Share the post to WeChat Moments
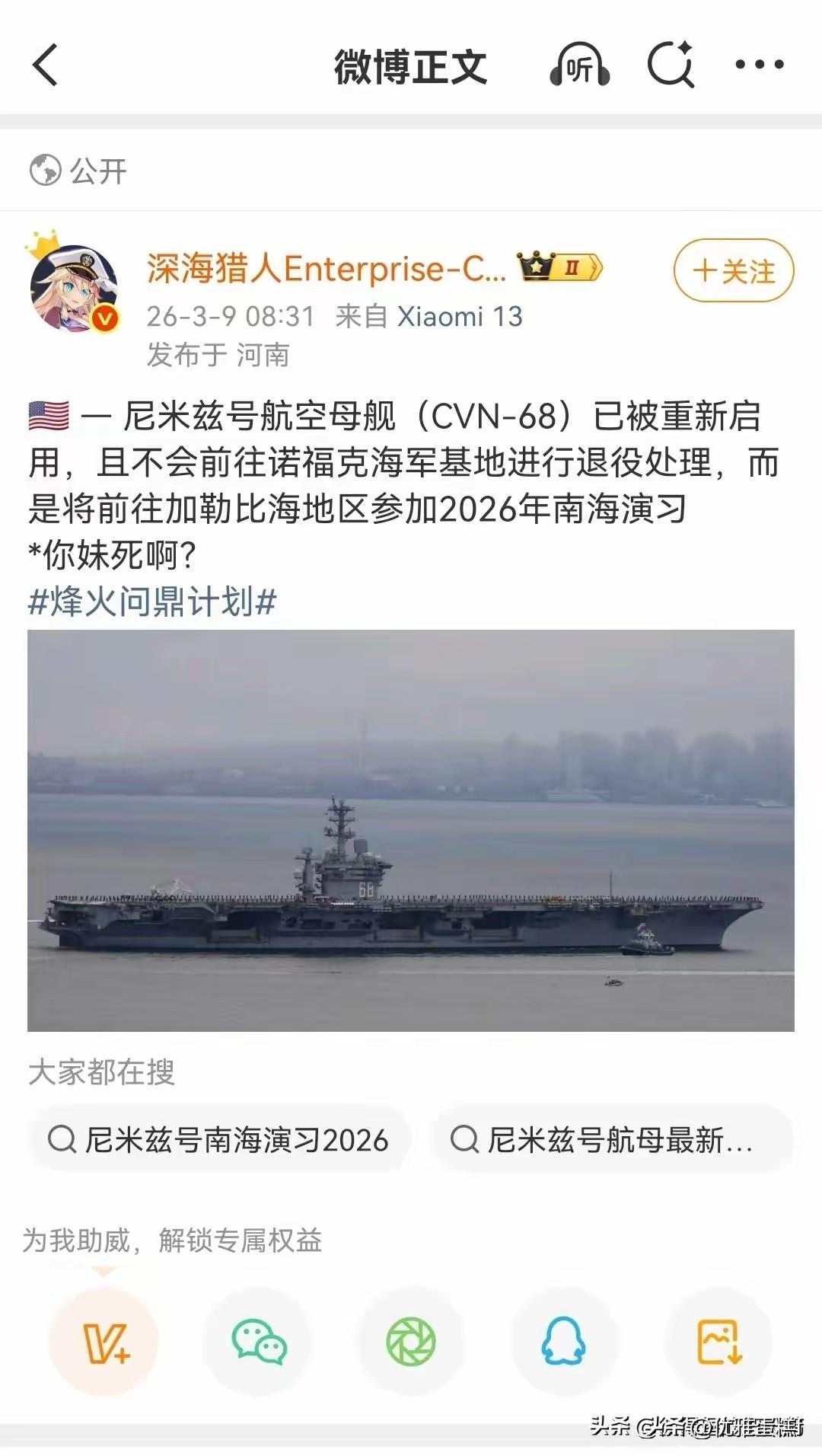 coord(411,1343)
